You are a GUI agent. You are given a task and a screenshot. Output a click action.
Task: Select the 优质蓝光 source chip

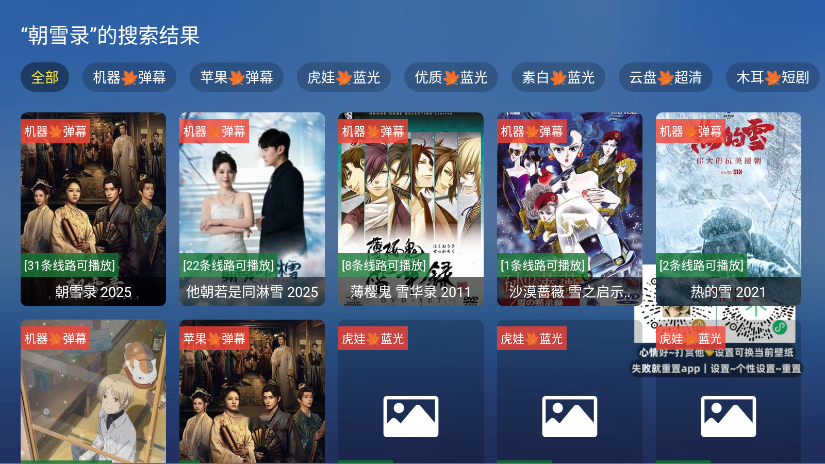tap(450, 78)
